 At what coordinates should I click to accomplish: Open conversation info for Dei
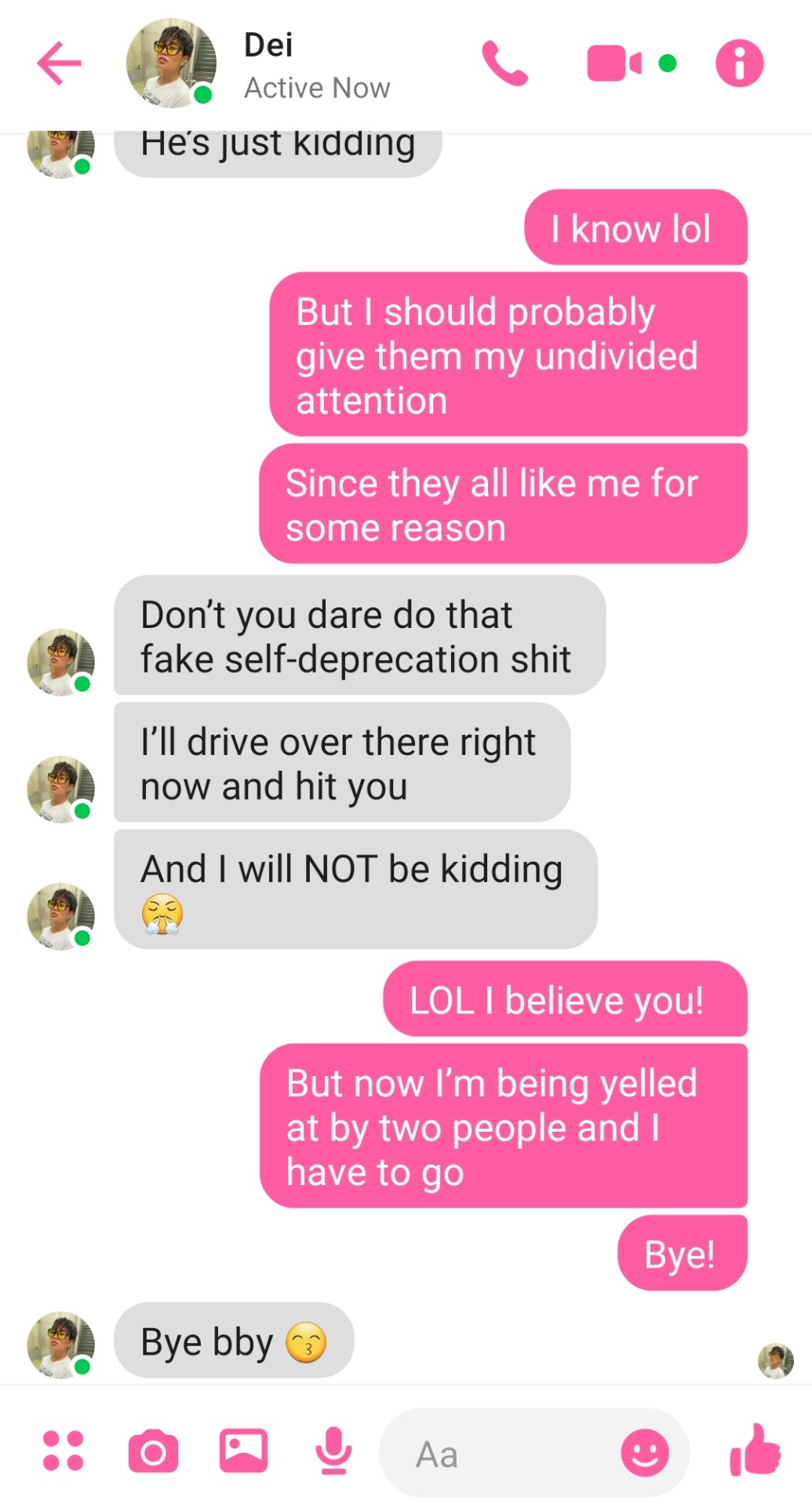tap(739, 63)
